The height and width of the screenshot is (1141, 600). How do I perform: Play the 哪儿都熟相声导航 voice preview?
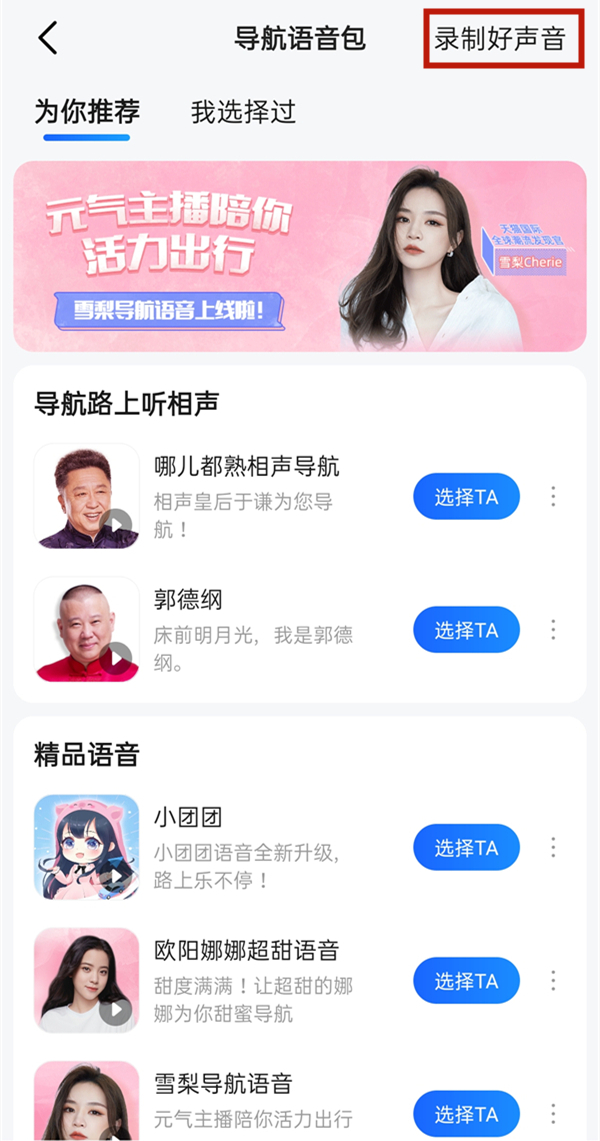pyautogui.click(x=117, y=522)
